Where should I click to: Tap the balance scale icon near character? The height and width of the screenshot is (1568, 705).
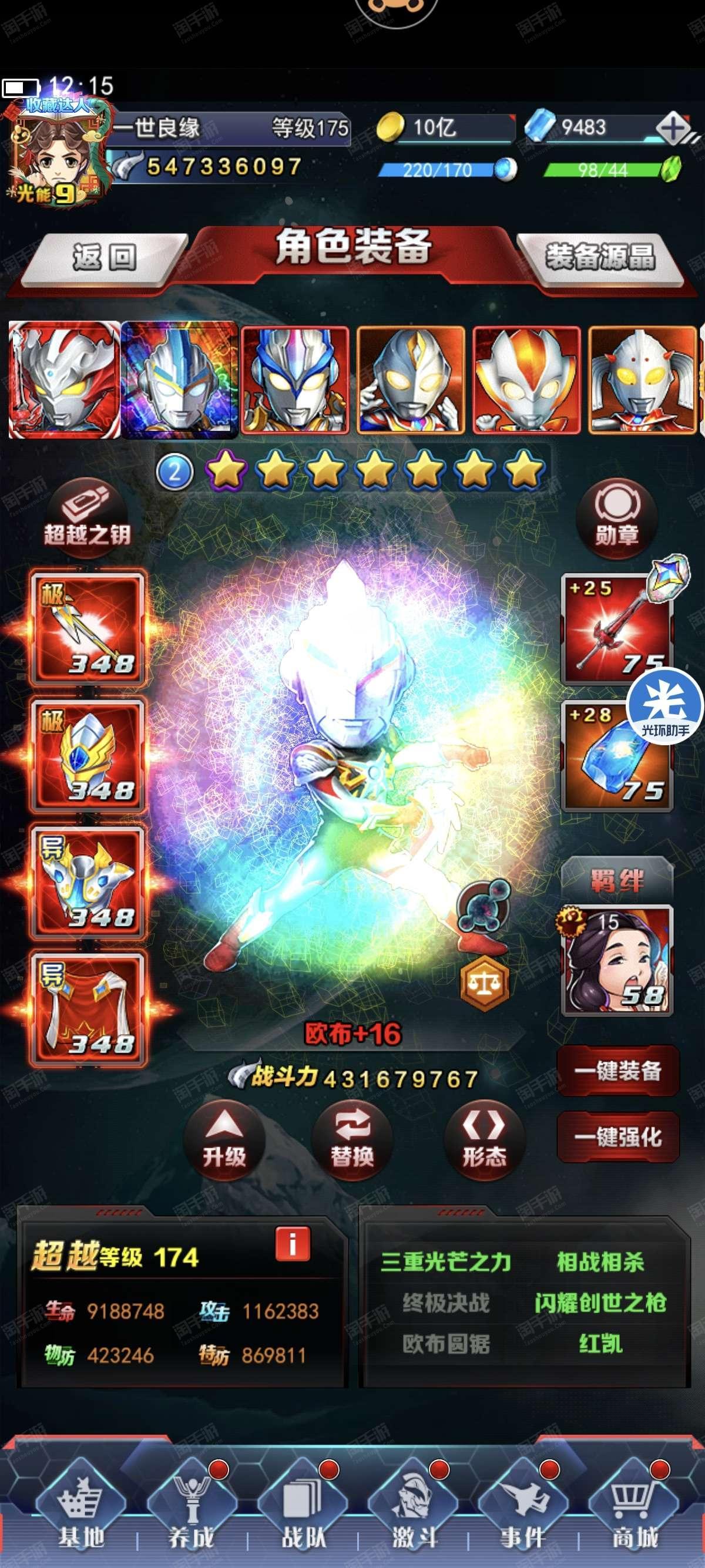pyautogui.click(x=485, y=982)
